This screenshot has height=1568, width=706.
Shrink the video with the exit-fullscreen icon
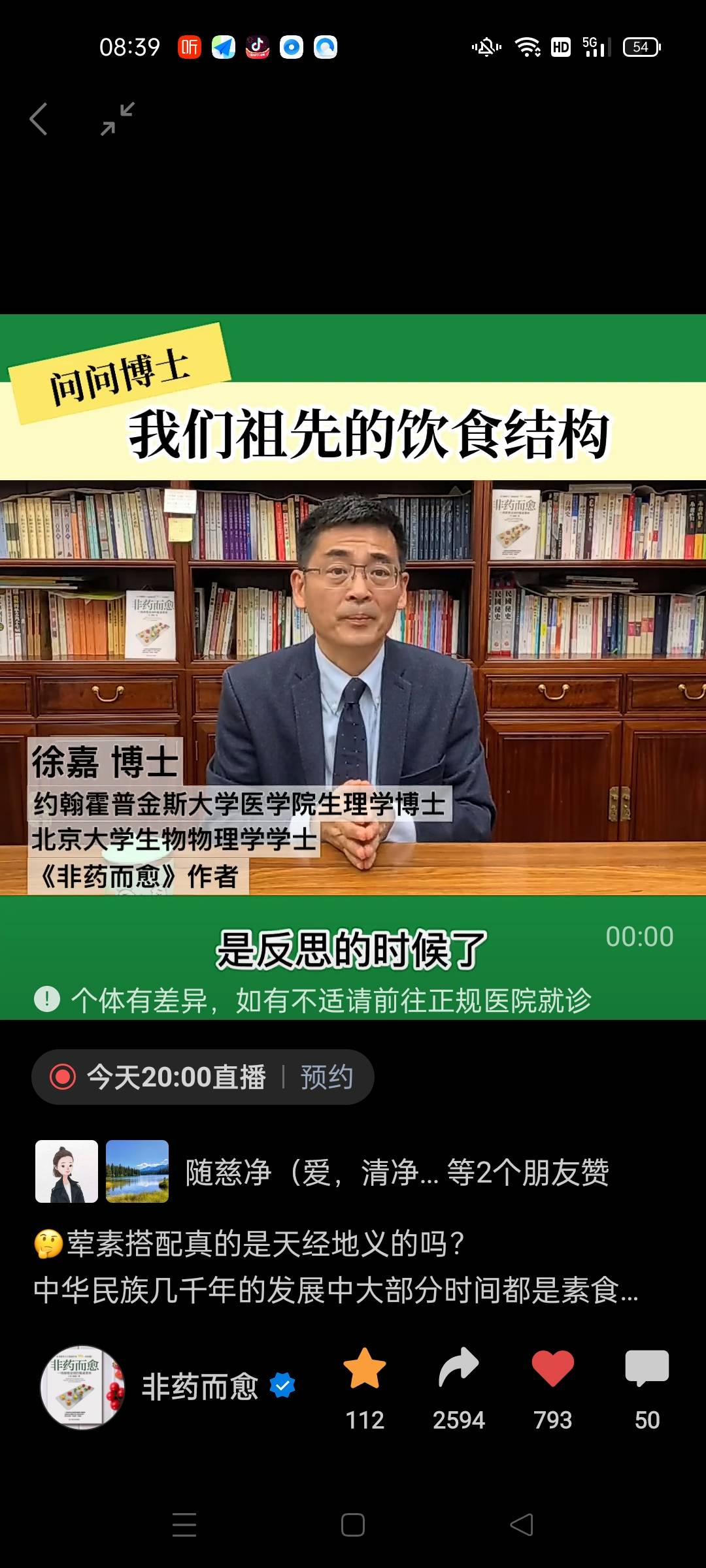114,118
